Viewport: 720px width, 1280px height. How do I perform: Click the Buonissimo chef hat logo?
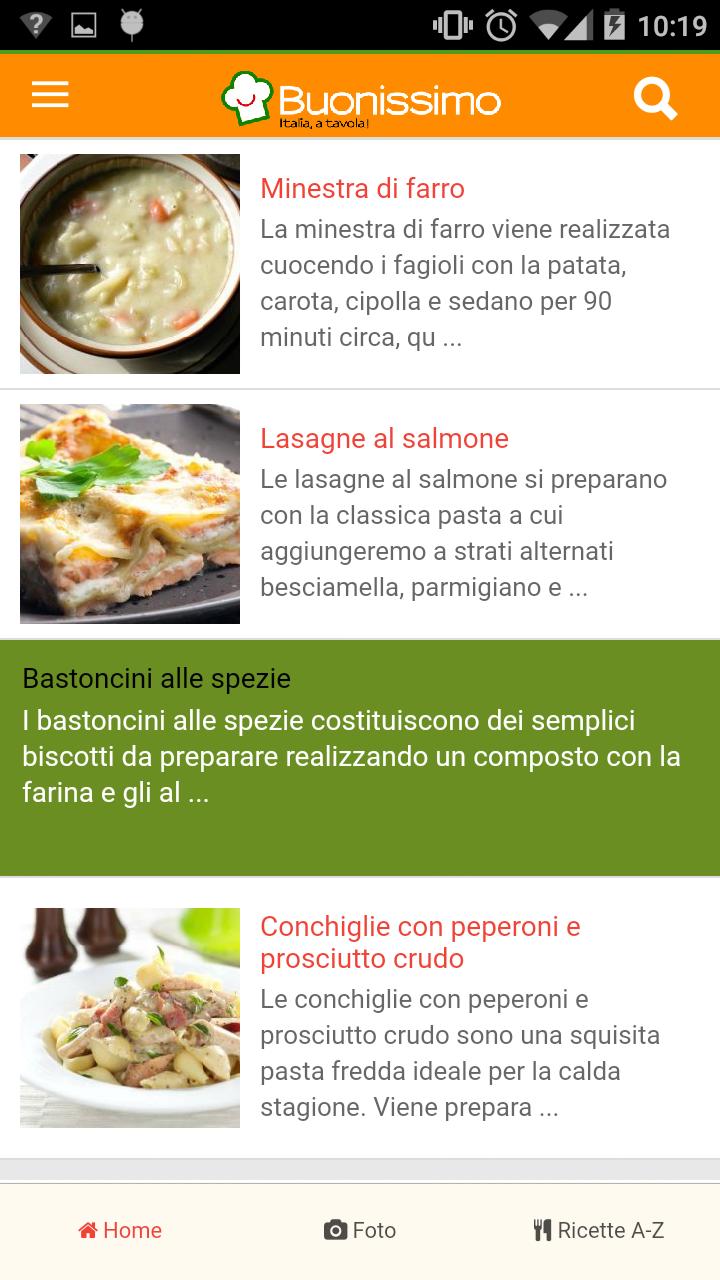tap(246, 95)
